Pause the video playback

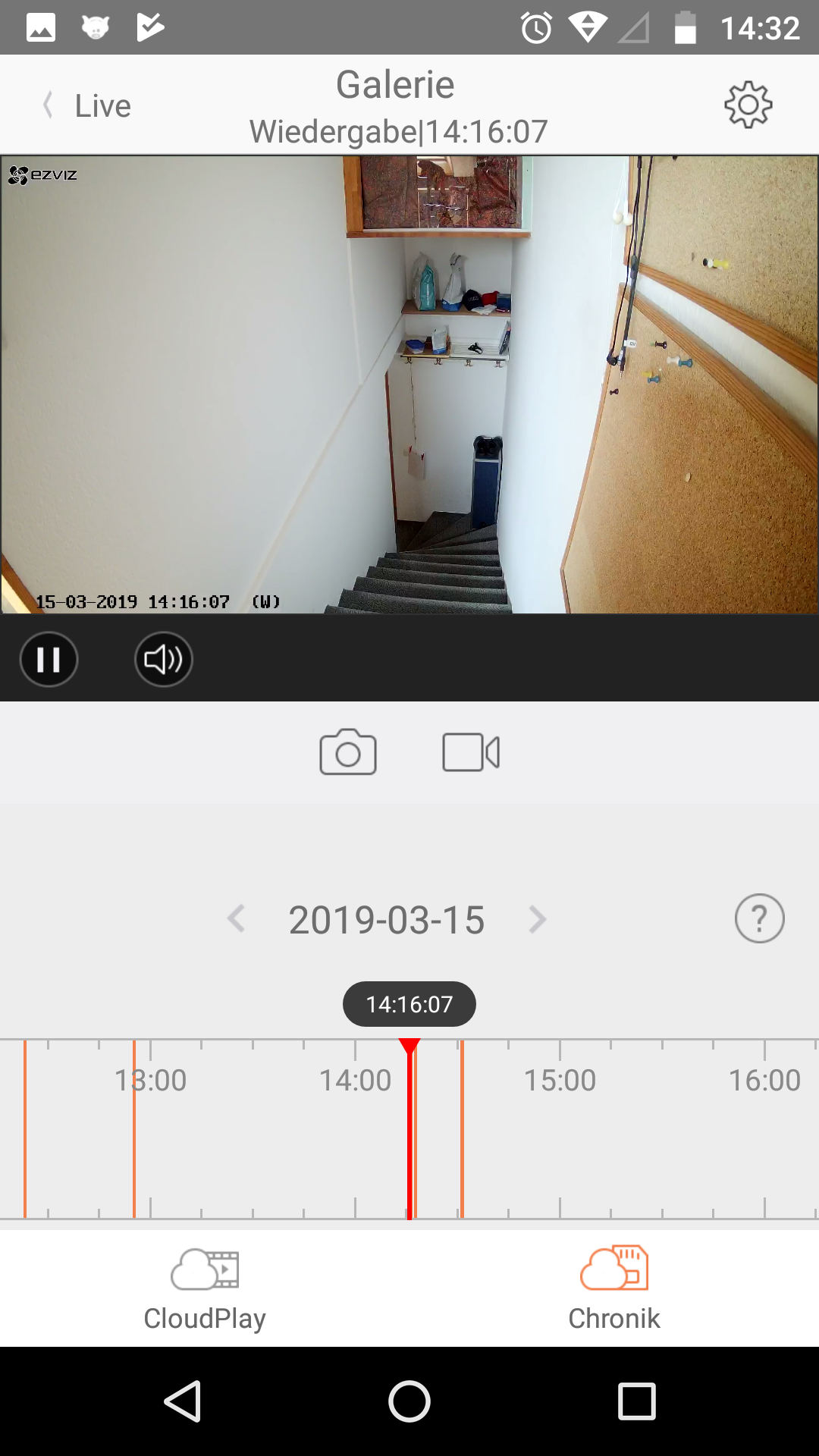click(x=49, y=659)
